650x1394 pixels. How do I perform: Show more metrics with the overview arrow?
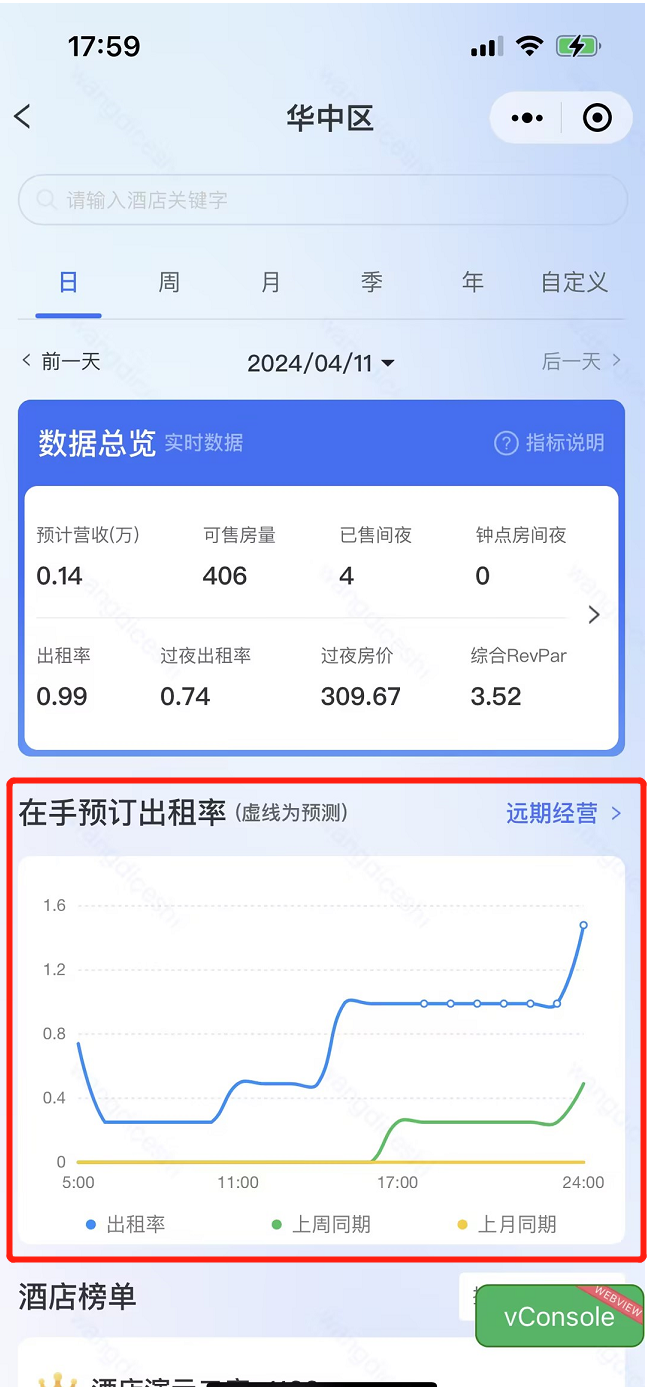coord(594,615)
